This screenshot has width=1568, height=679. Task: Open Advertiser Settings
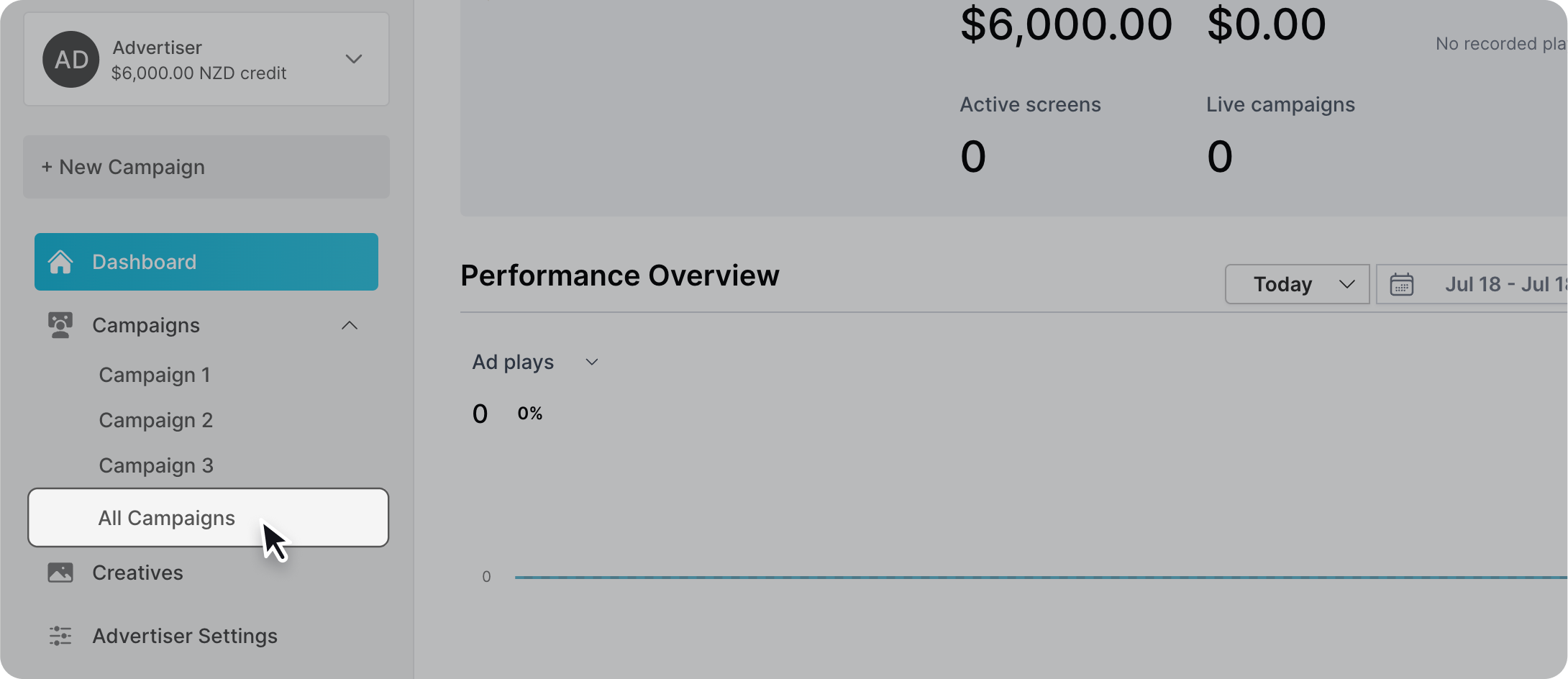click(184, 636)
